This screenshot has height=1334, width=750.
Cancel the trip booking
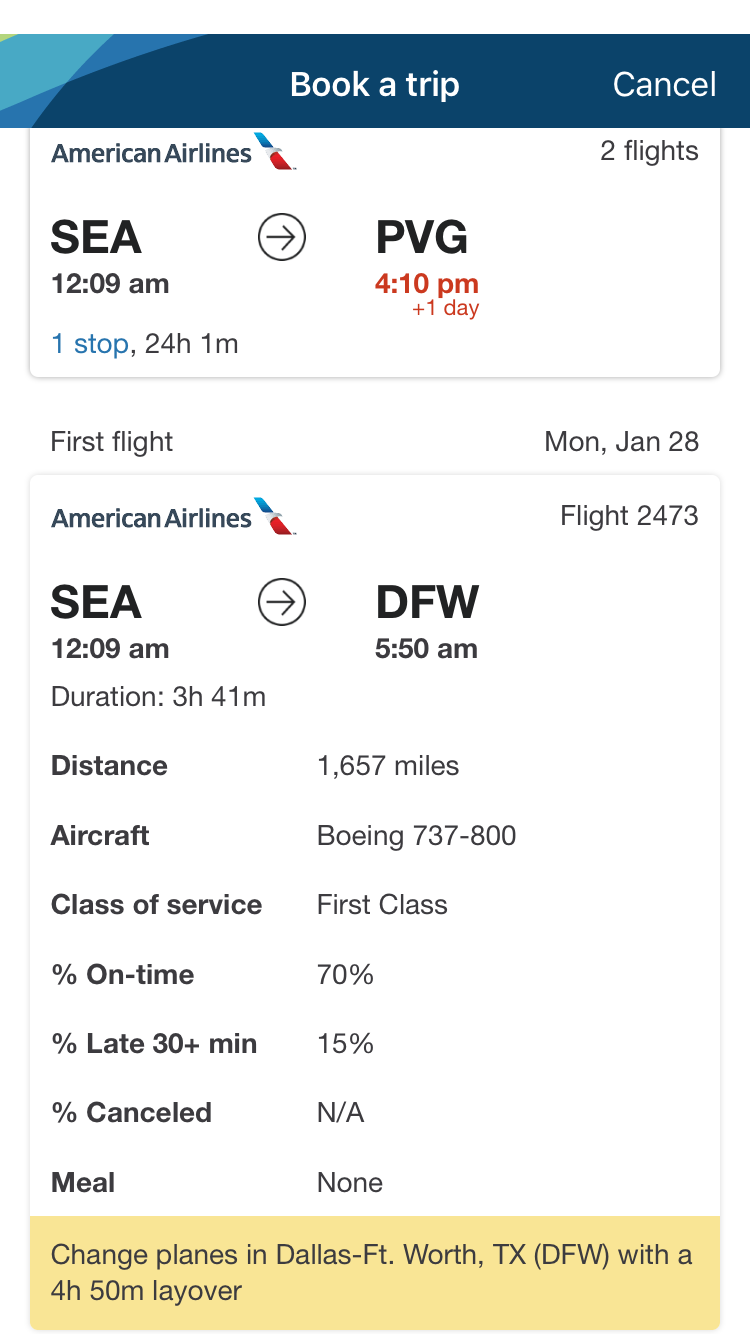[x=664, y=84]
